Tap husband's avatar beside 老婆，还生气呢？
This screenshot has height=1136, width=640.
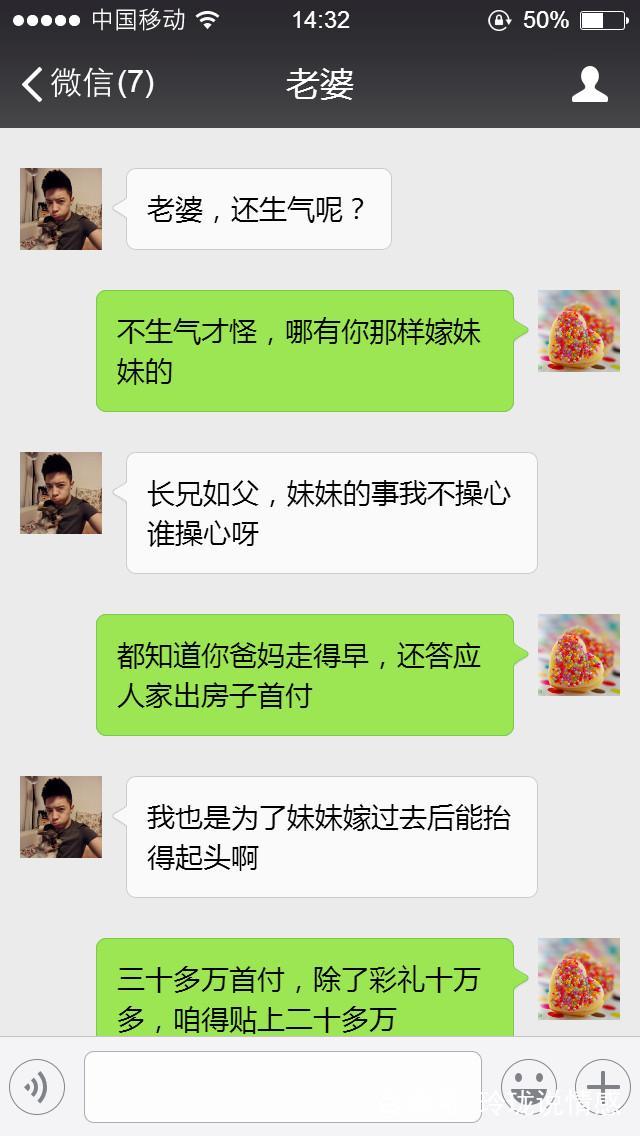pos(61,209)
